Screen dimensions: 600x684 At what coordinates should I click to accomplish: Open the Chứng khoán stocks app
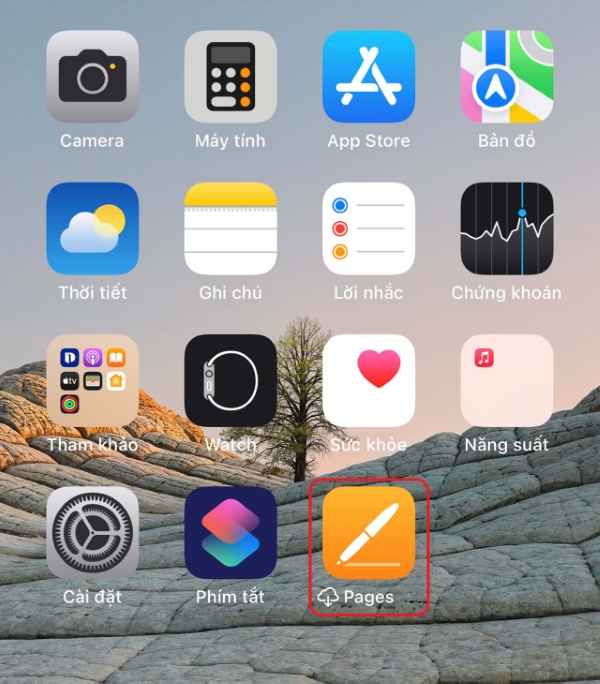coord(506,229)
